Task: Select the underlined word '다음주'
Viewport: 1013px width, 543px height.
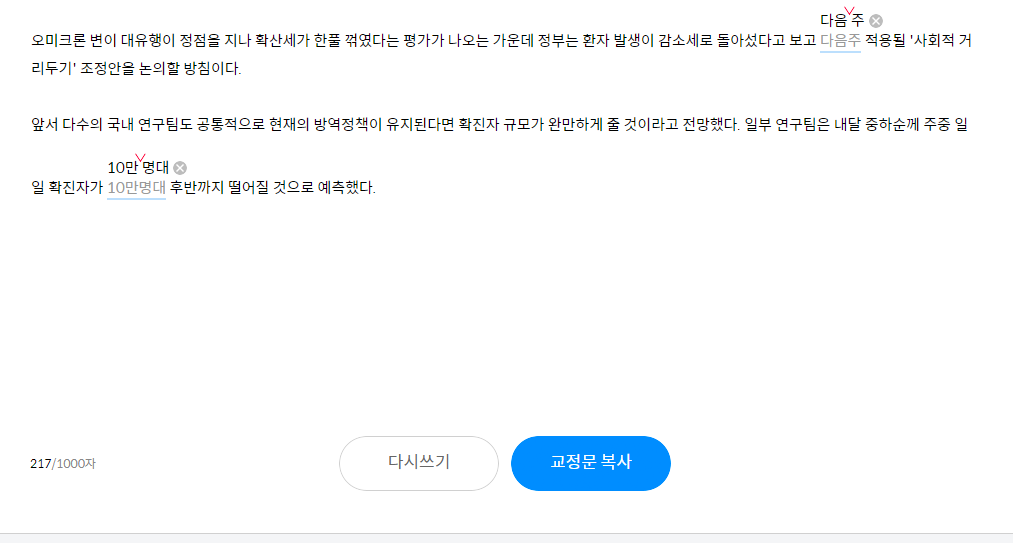Action: click(840, 42)
